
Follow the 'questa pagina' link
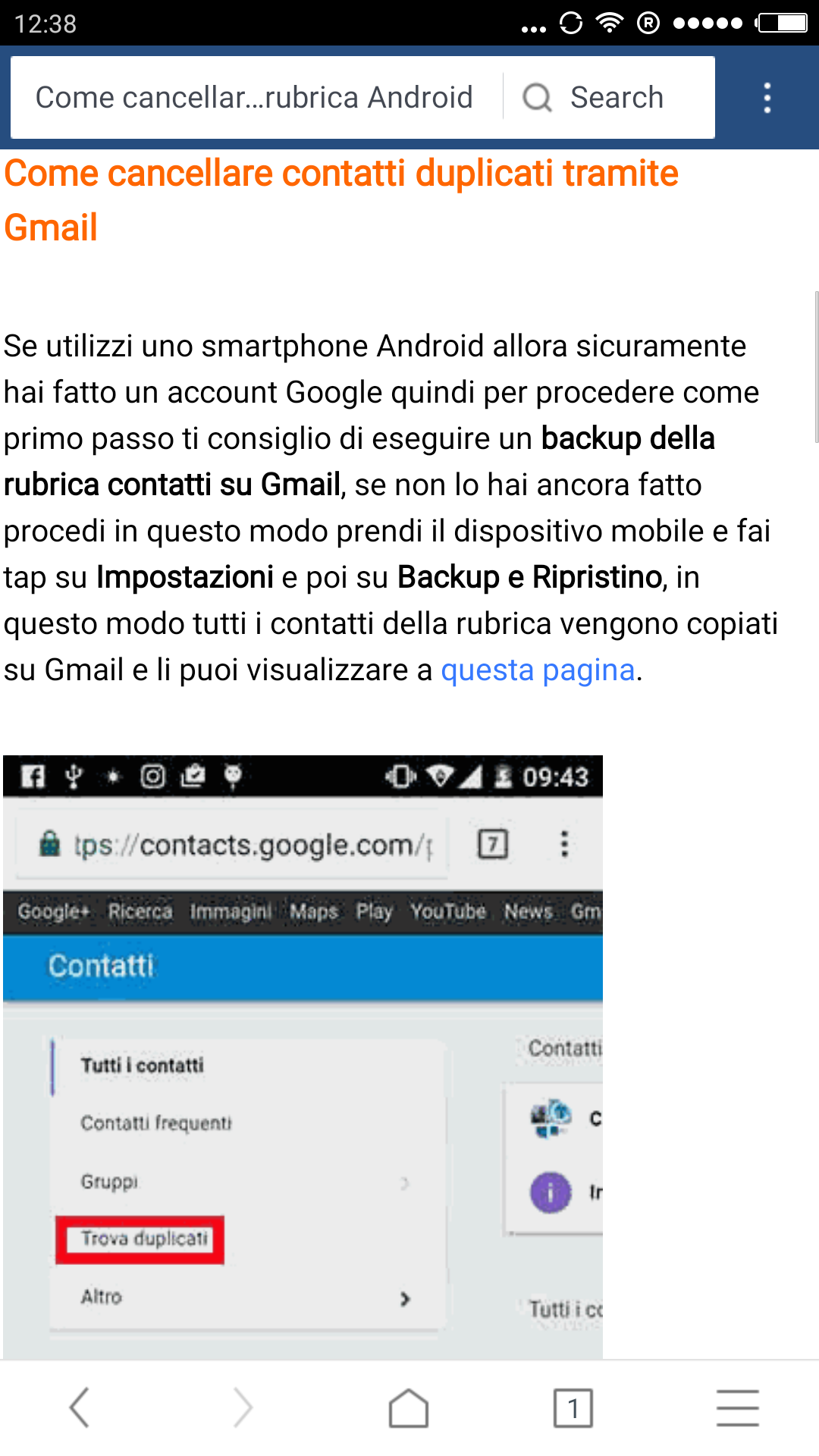pos(537,670)
